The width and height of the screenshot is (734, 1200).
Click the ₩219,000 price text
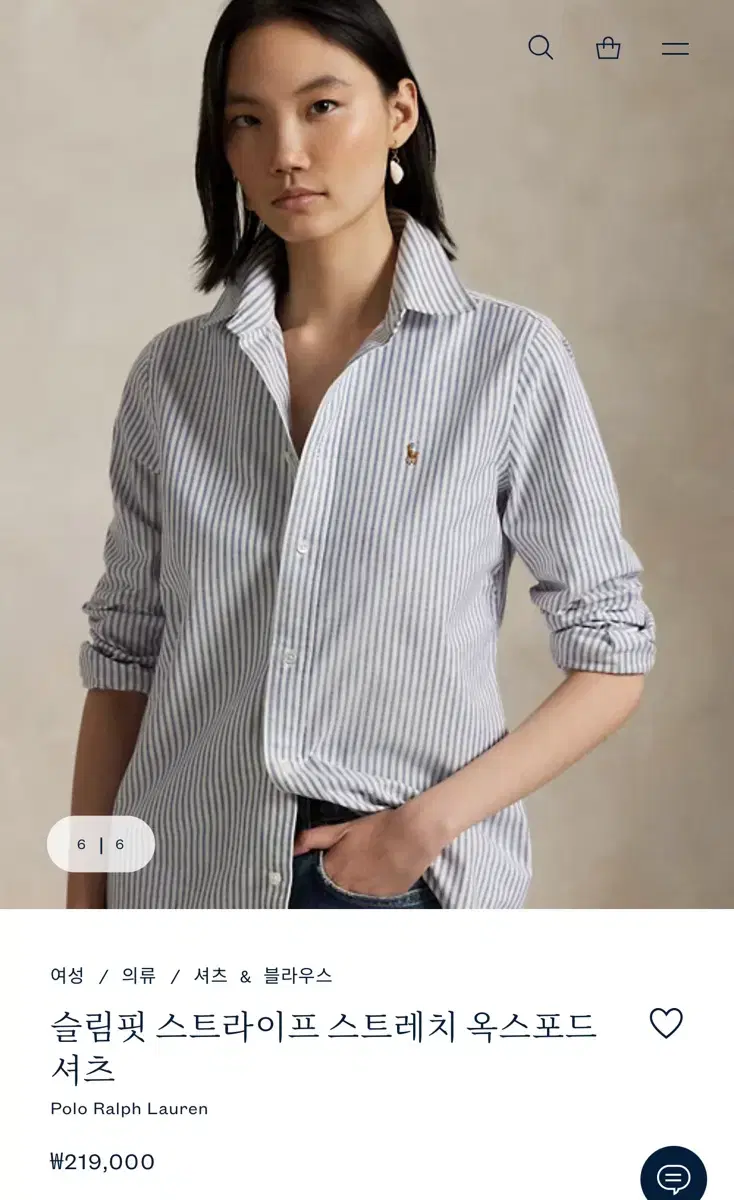point(100,1161)
